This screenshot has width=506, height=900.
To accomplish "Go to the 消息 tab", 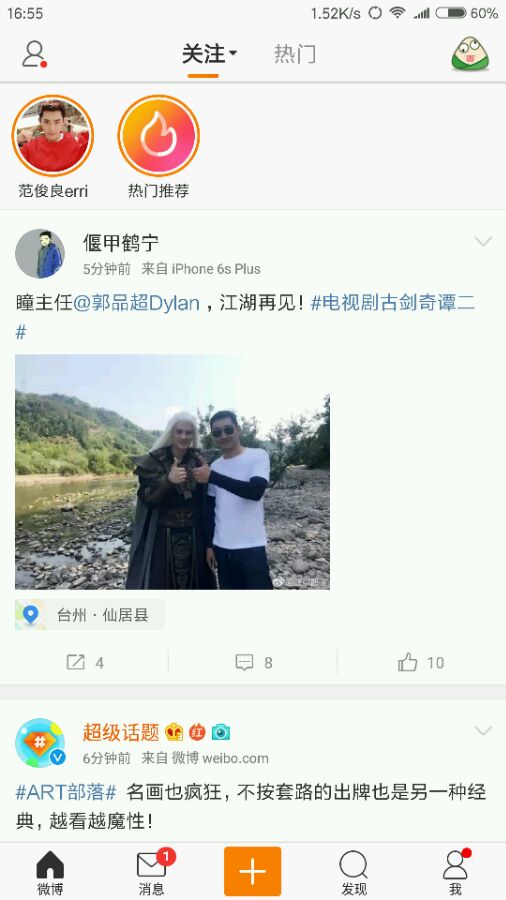I will [x=152, y=872].
